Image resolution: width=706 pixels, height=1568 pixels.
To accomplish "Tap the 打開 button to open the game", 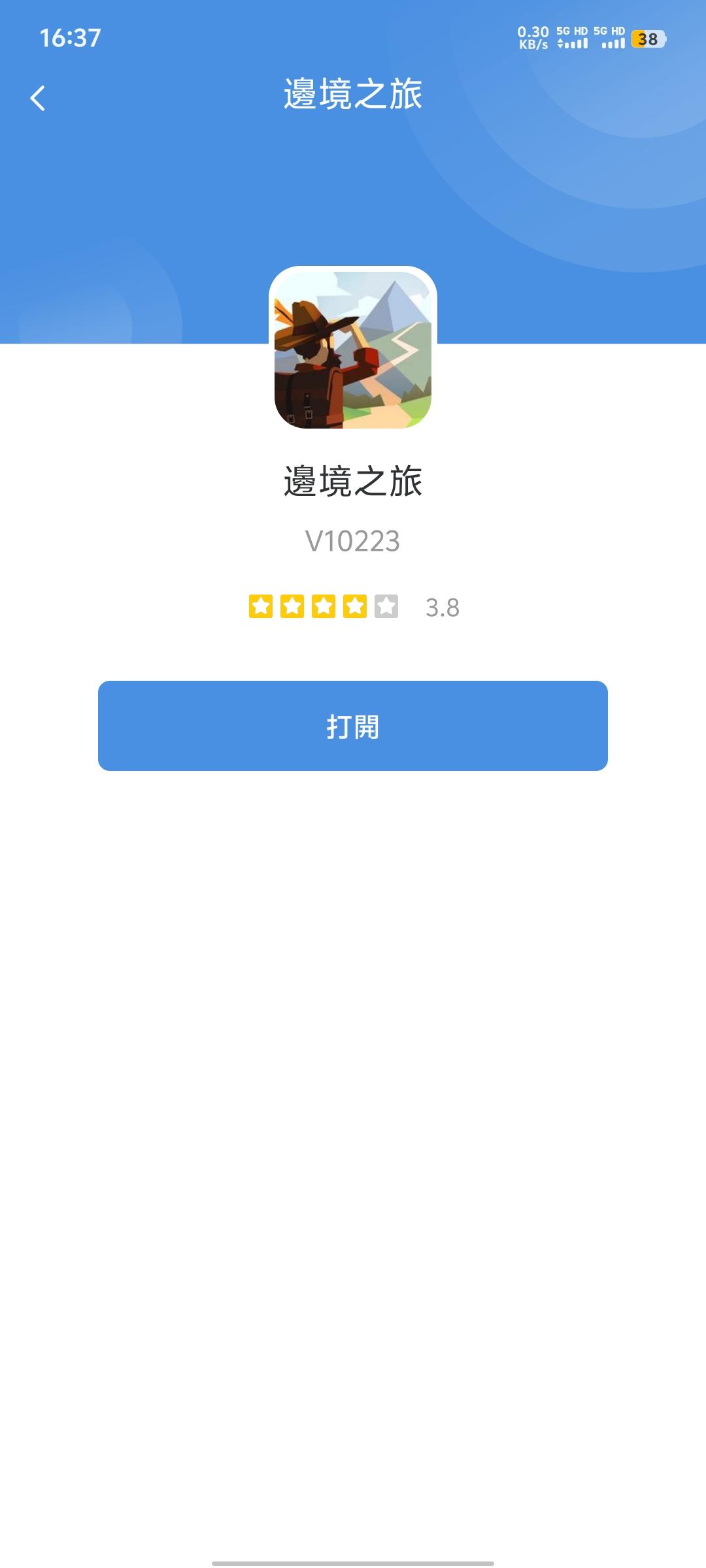I will (353, 726).
